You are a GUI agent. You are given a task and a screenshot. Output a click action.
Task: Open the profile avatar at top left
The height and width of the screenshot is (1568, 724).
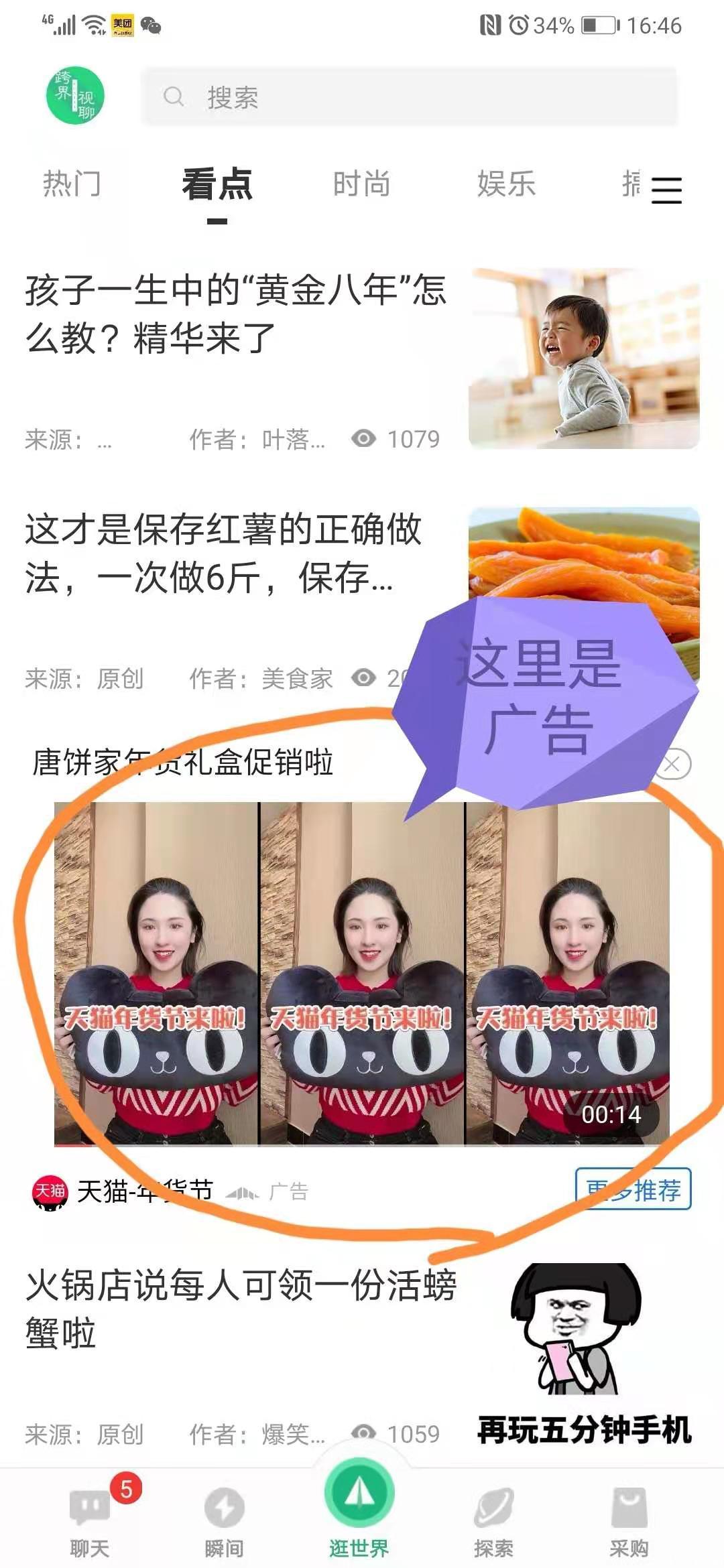coord(75,95)
